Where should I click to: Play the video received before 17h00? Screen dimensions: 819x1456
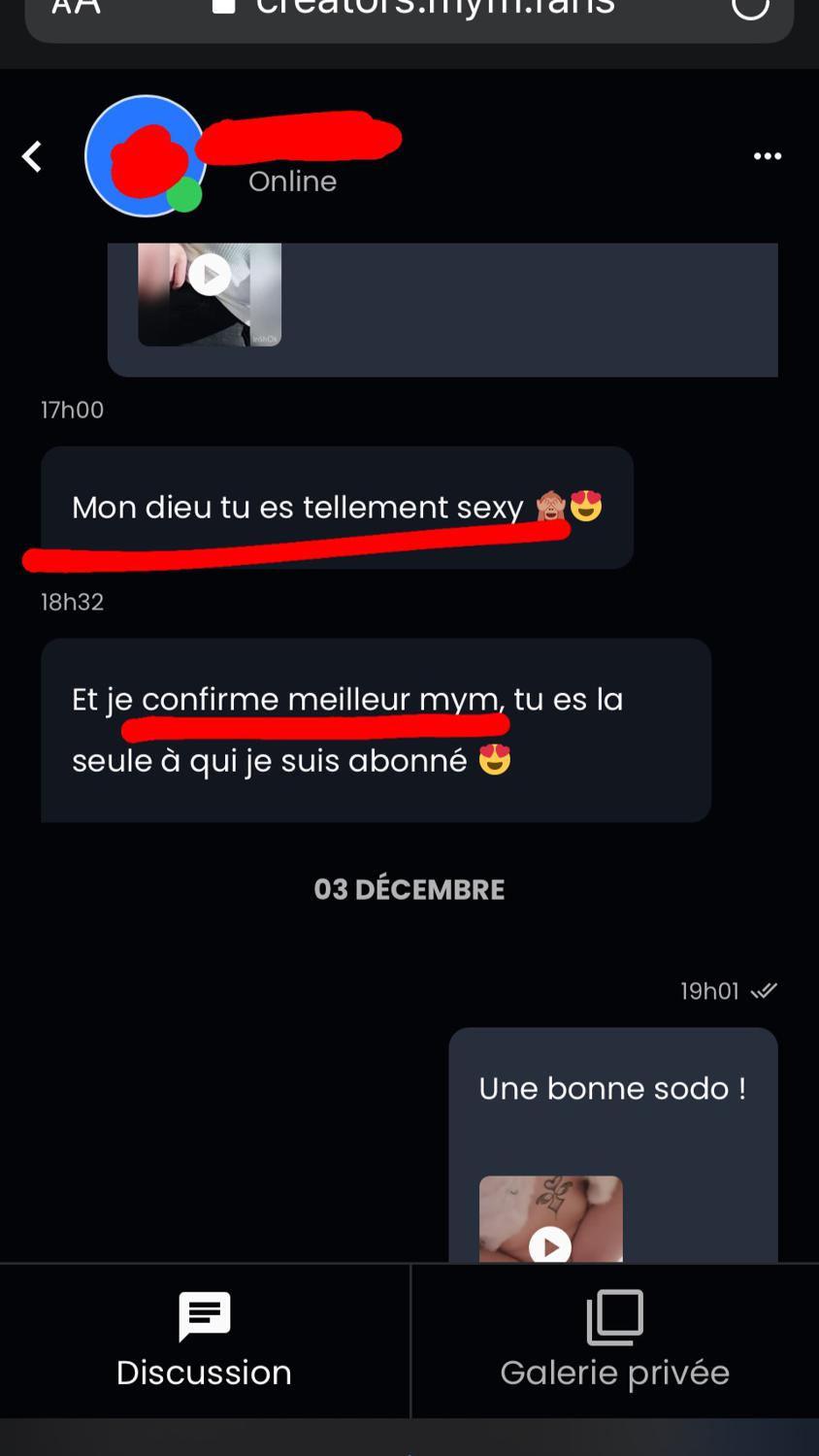pos(210,276)
